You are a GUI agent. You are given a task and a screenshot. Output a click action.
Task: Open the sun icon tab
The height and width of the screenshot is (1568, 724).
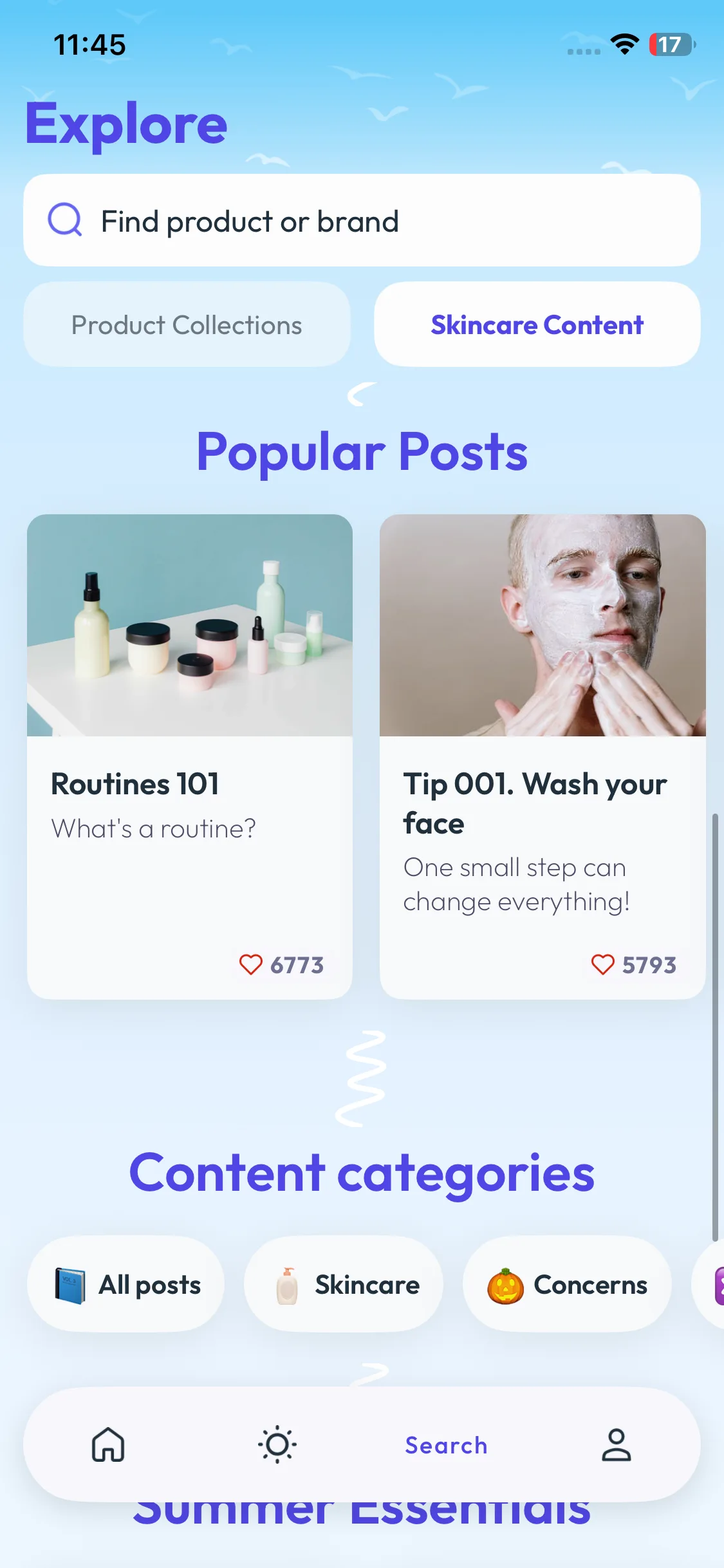[277, 1445]
